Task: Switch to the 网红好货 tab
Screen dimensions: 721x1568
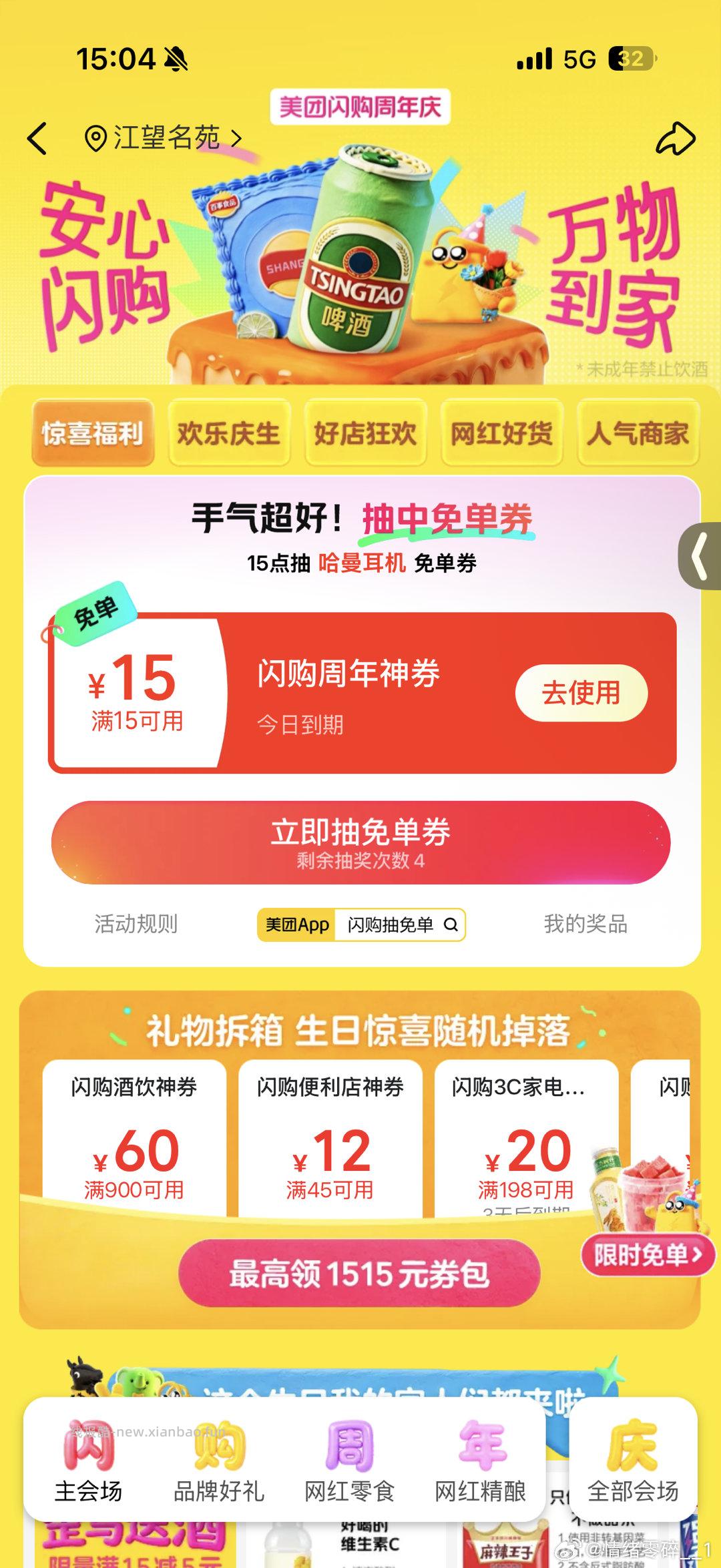Action: click(502, 434)
